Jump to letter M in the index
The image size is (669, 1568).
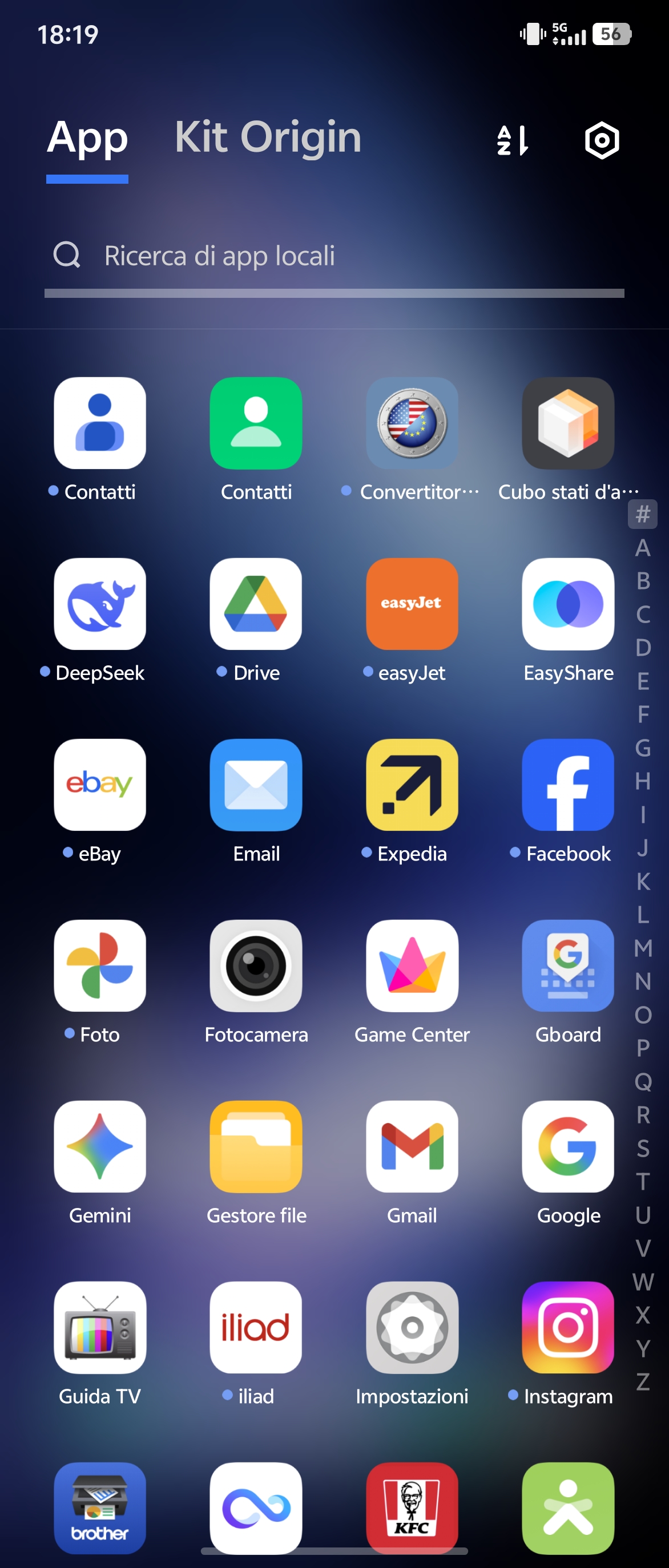(x=643, y=948)
